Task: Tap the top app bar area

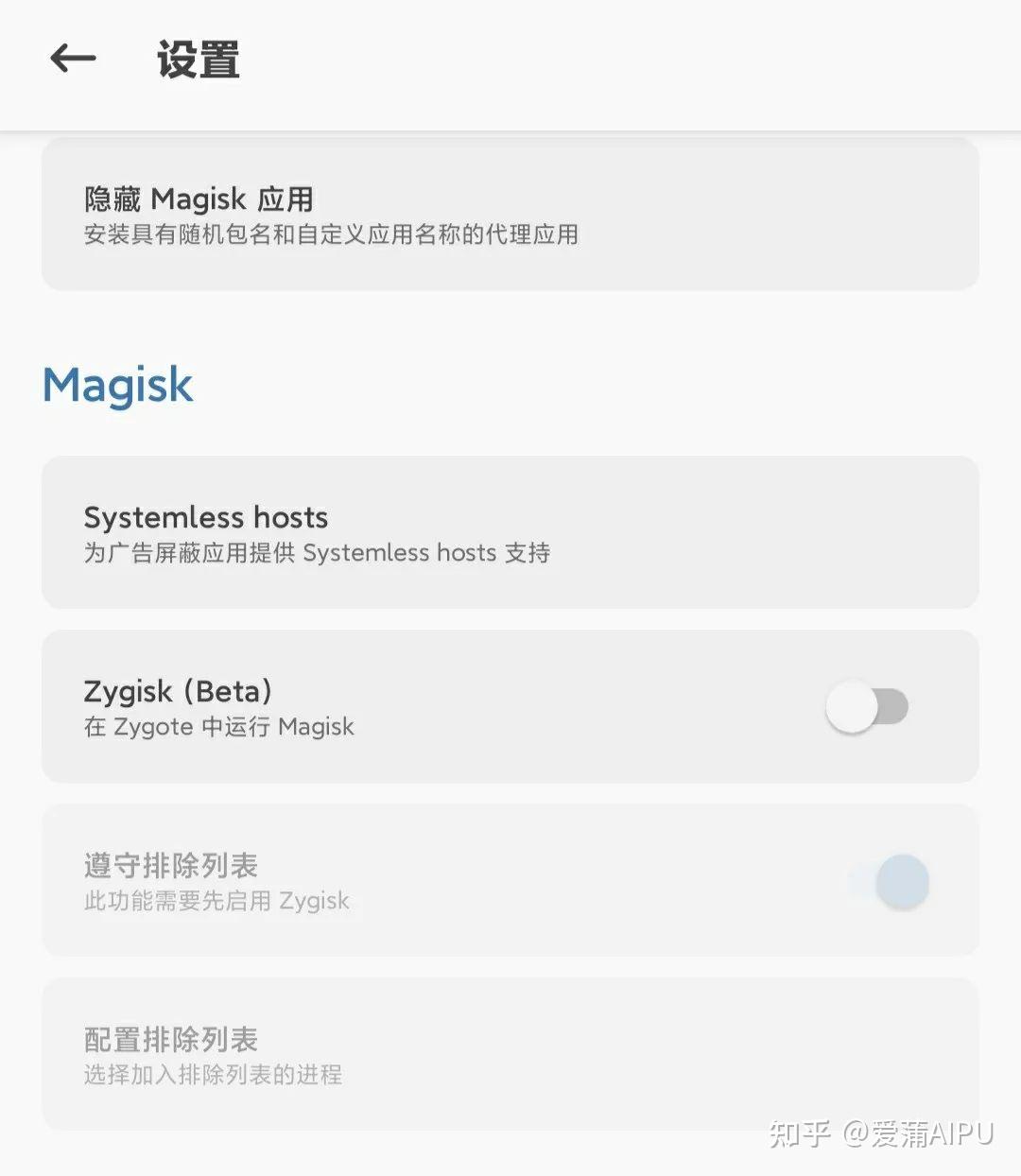Action: click(x=510, y=60)
